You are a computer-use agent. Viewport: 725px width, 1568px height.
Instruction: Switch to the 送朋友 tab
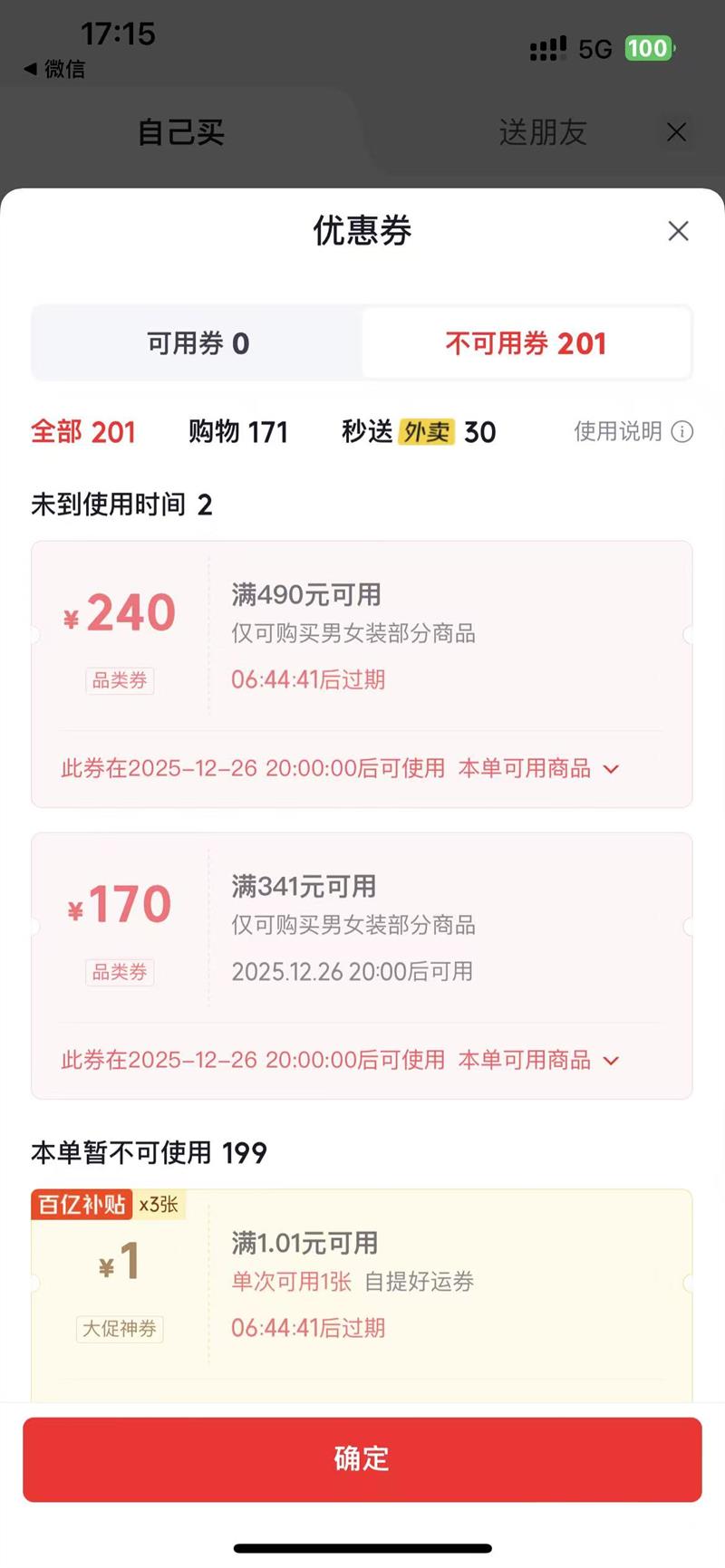tap(543, 131)
